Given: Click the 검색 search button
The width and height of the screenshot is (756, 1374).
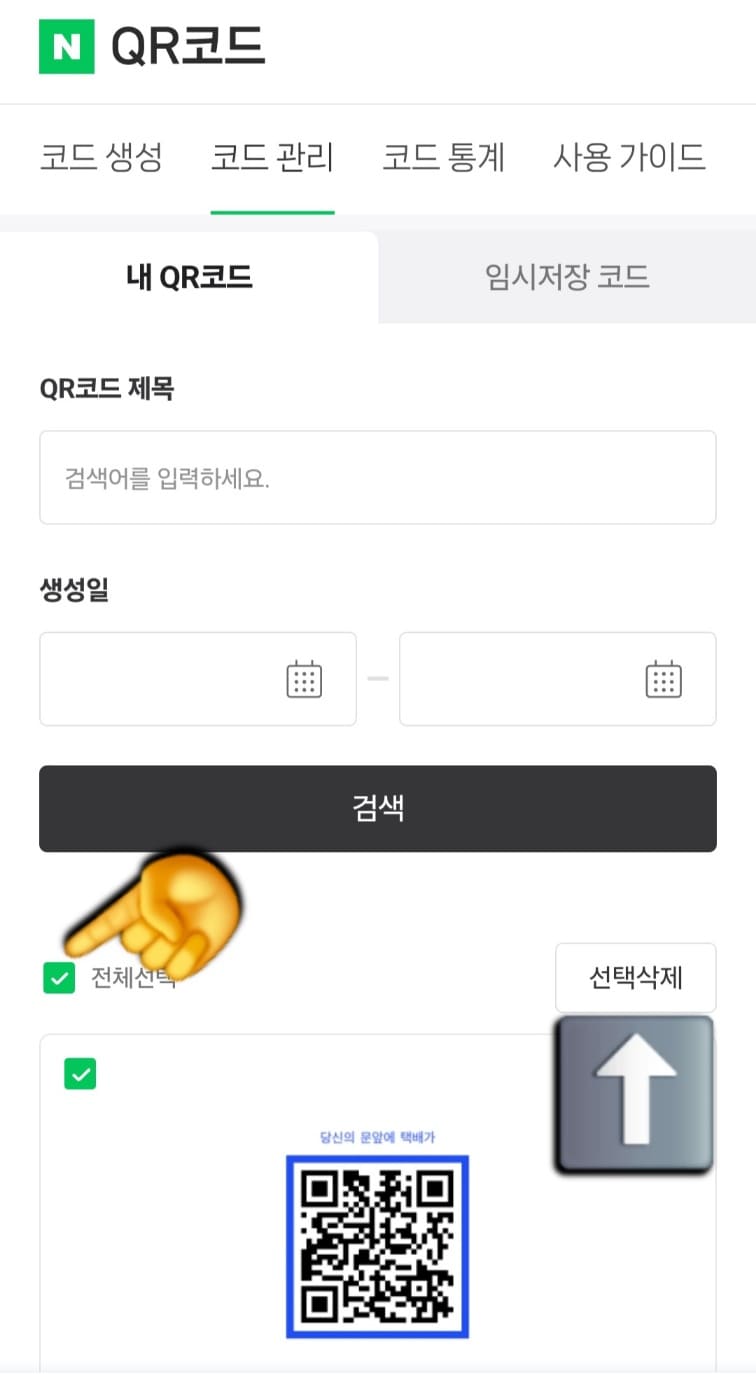Looking at the screenshot, I should point(378,808).
